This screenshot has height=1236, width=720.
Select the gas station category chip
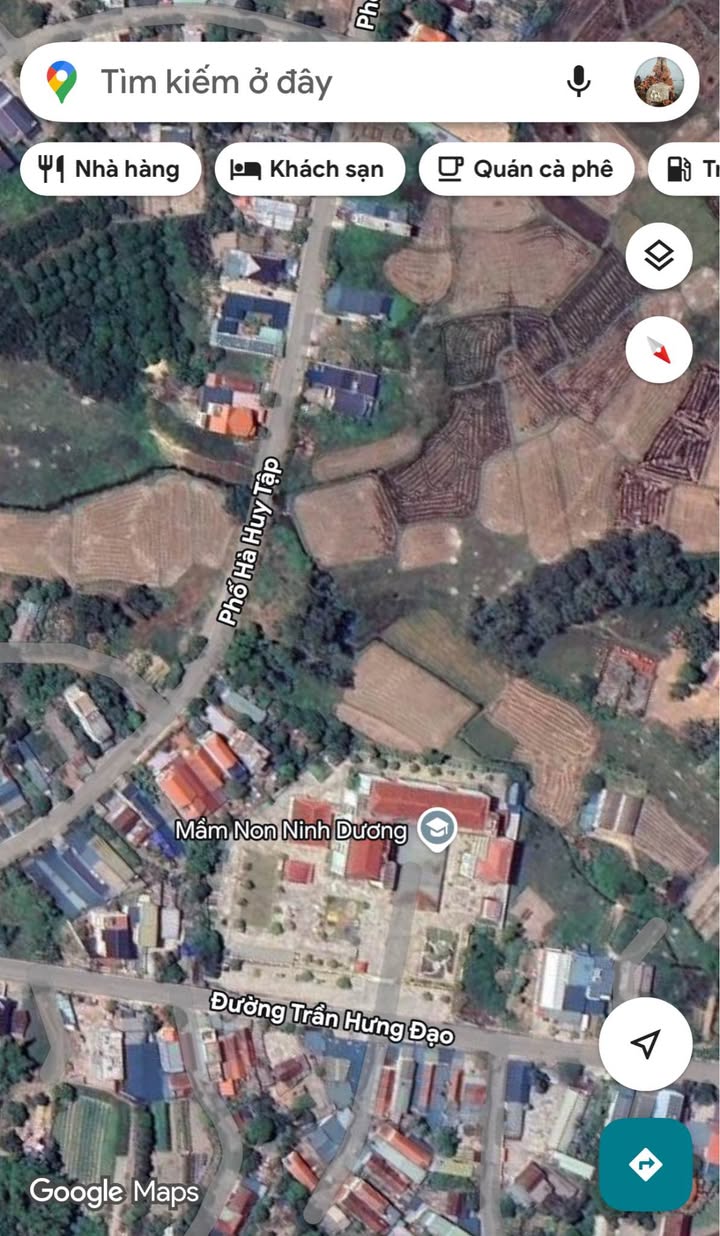(685, 169)
